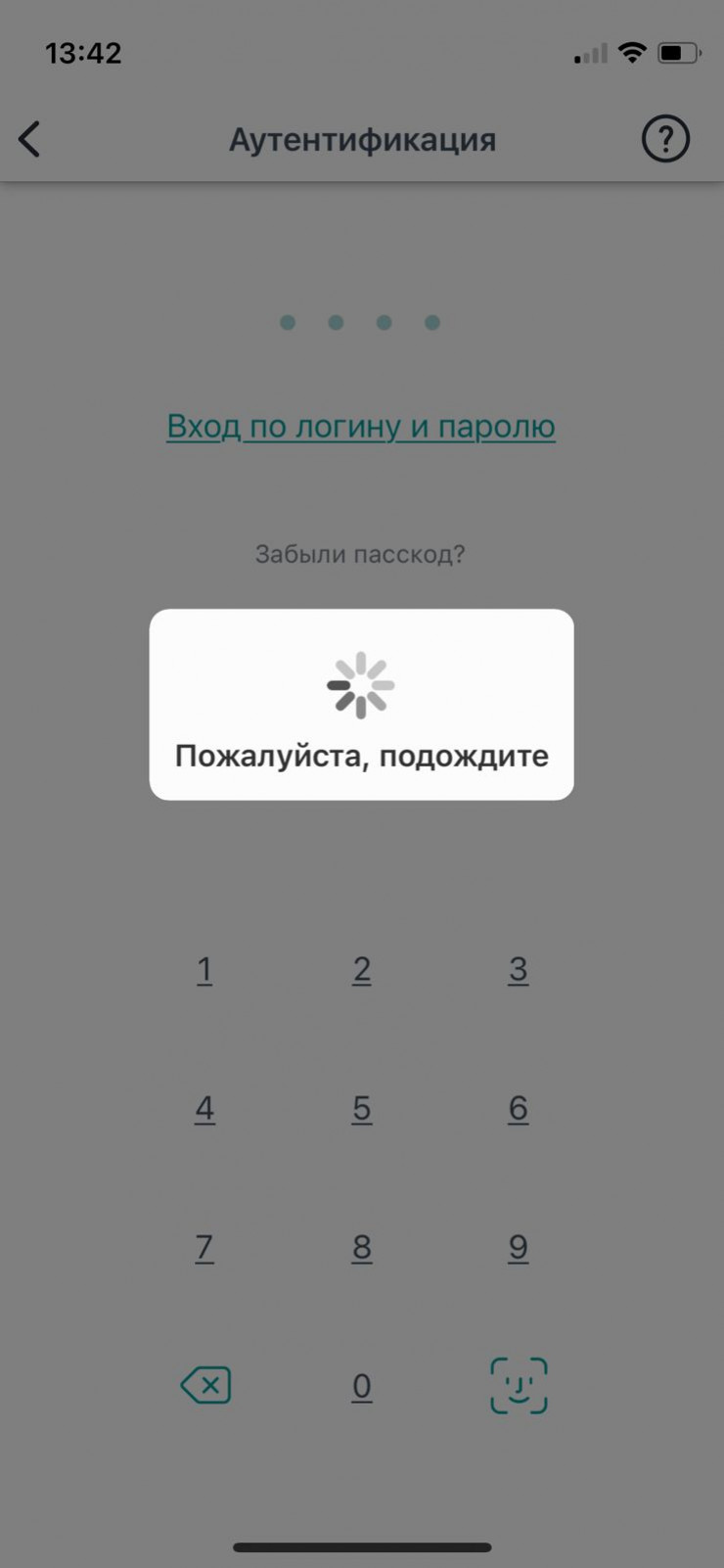The image size is (724, 1568).
Task: Enter digit 7 on the keypad
Action: pos(204,1248)
